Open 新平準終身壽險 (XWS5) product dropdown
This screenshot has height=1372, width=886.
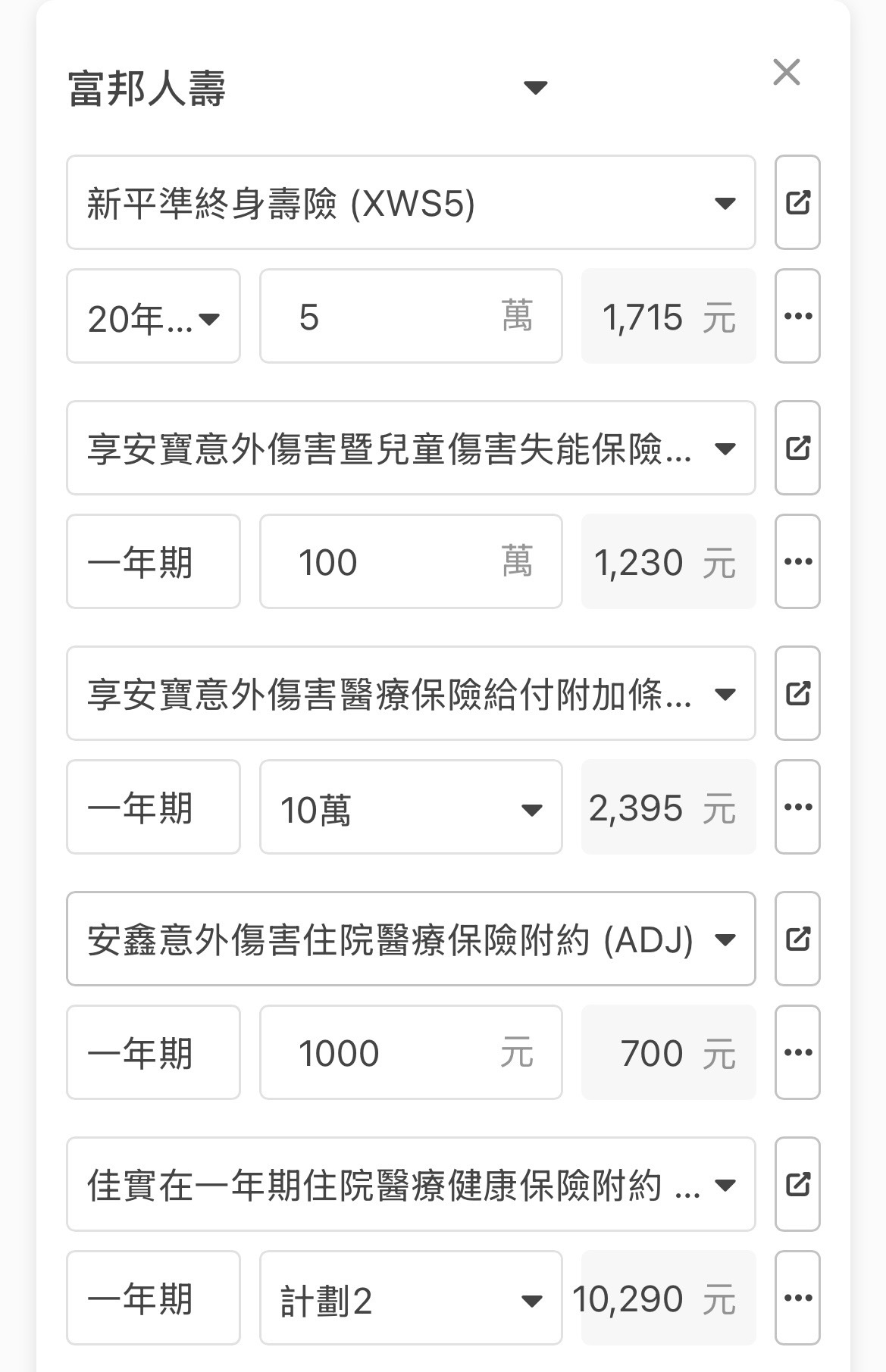[411, 203]
